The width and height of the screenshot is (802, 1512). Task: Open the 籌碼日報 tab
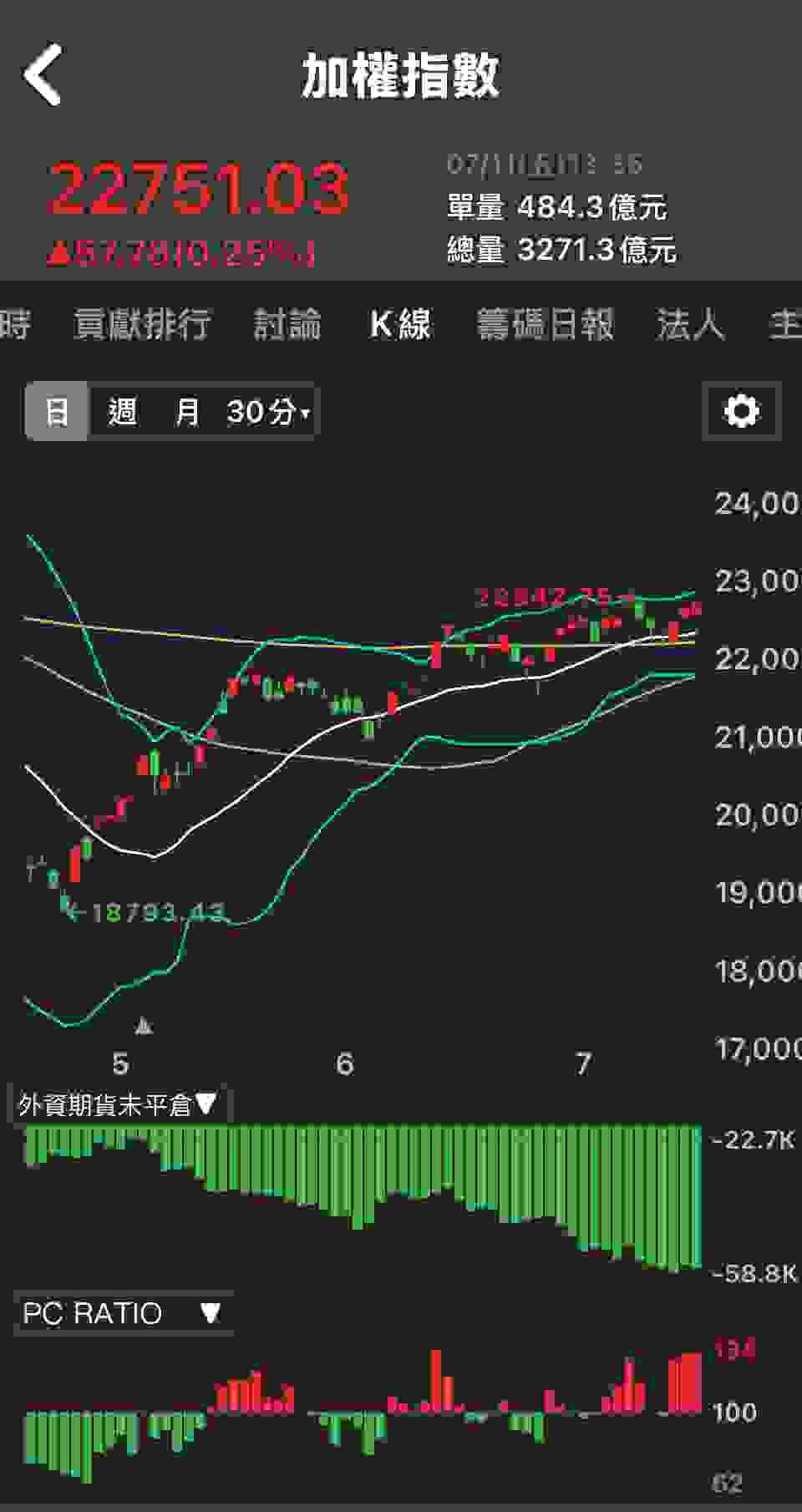point(546,324)
